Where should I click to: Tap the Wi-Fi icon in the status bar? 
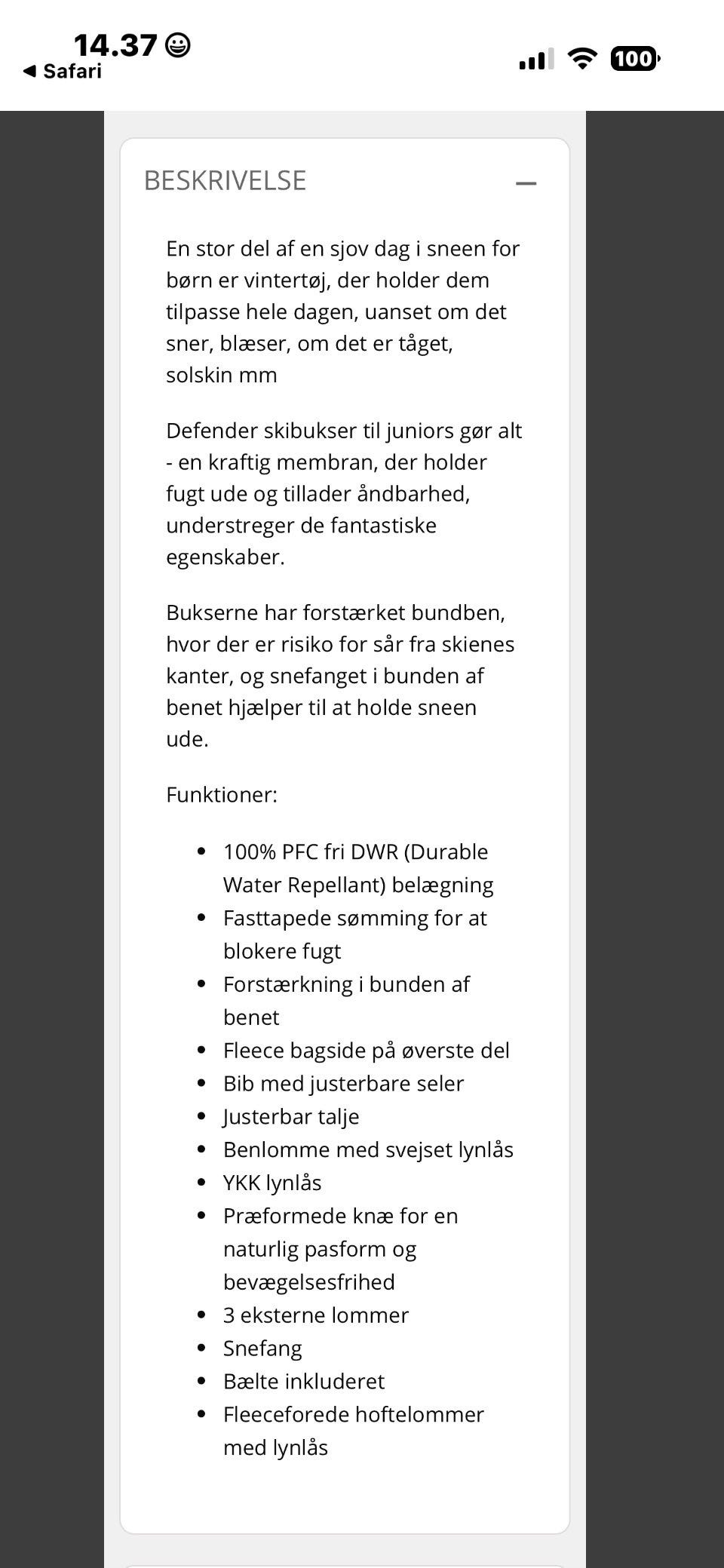[x=581, y=59]
